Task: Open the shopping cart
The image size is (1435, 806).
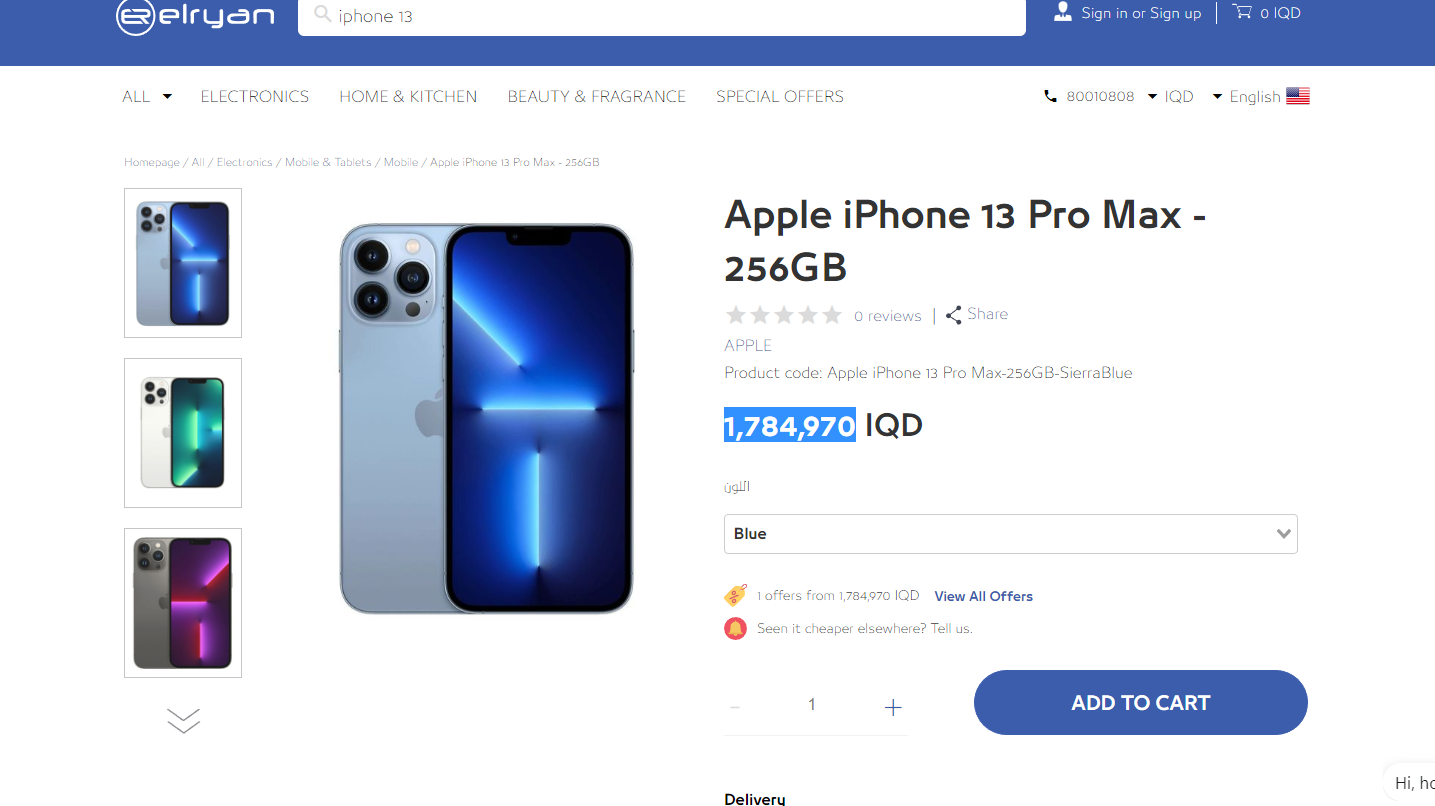Action: point(1266,13)
